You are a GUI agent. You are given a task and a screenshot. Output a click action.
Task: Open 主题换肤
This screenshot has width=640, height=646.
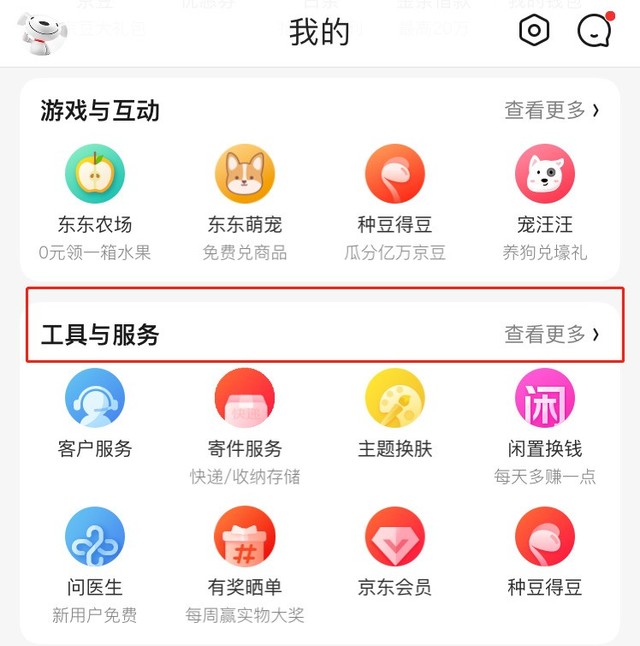(x=395, y=399)
